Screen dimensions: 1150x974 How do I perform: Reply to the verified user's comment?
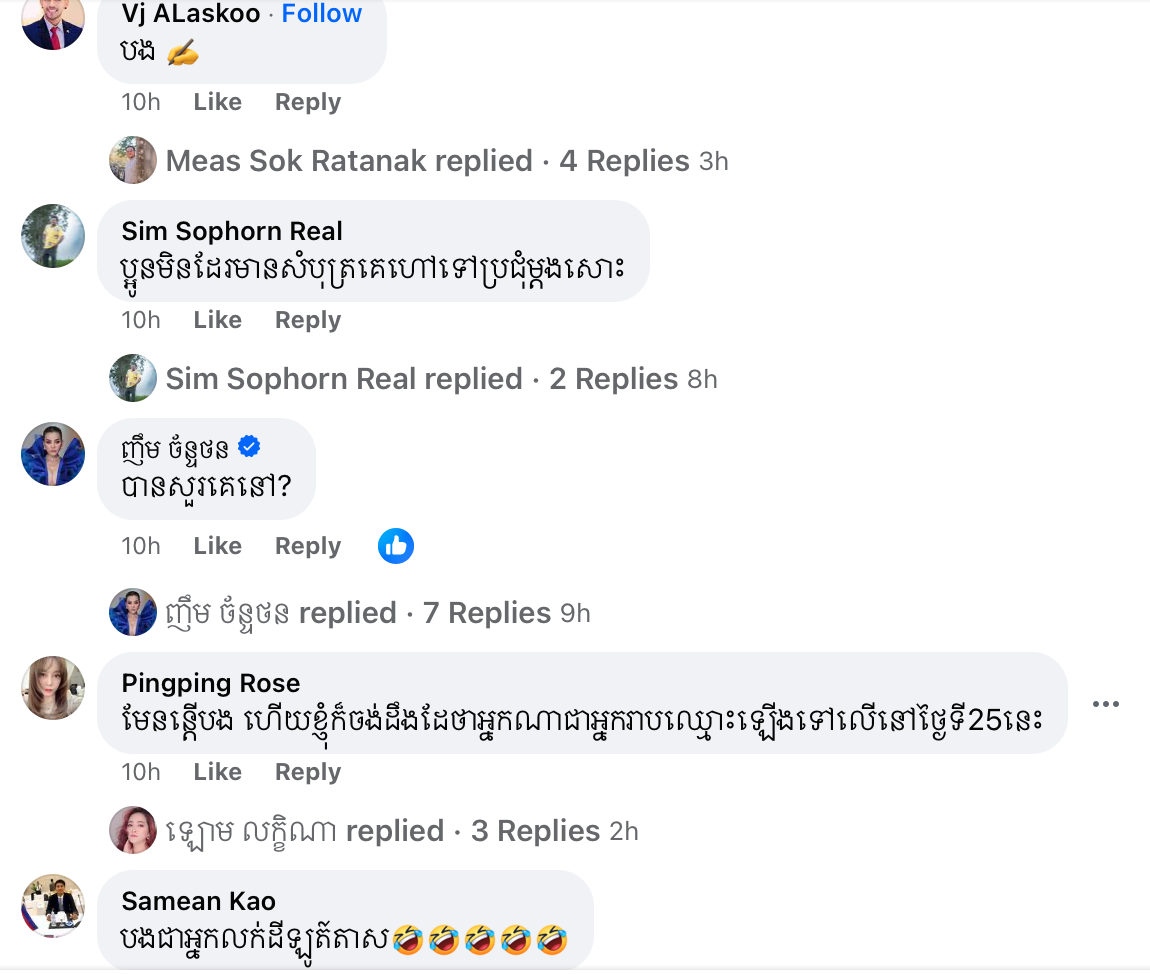[x=307, y=546]
